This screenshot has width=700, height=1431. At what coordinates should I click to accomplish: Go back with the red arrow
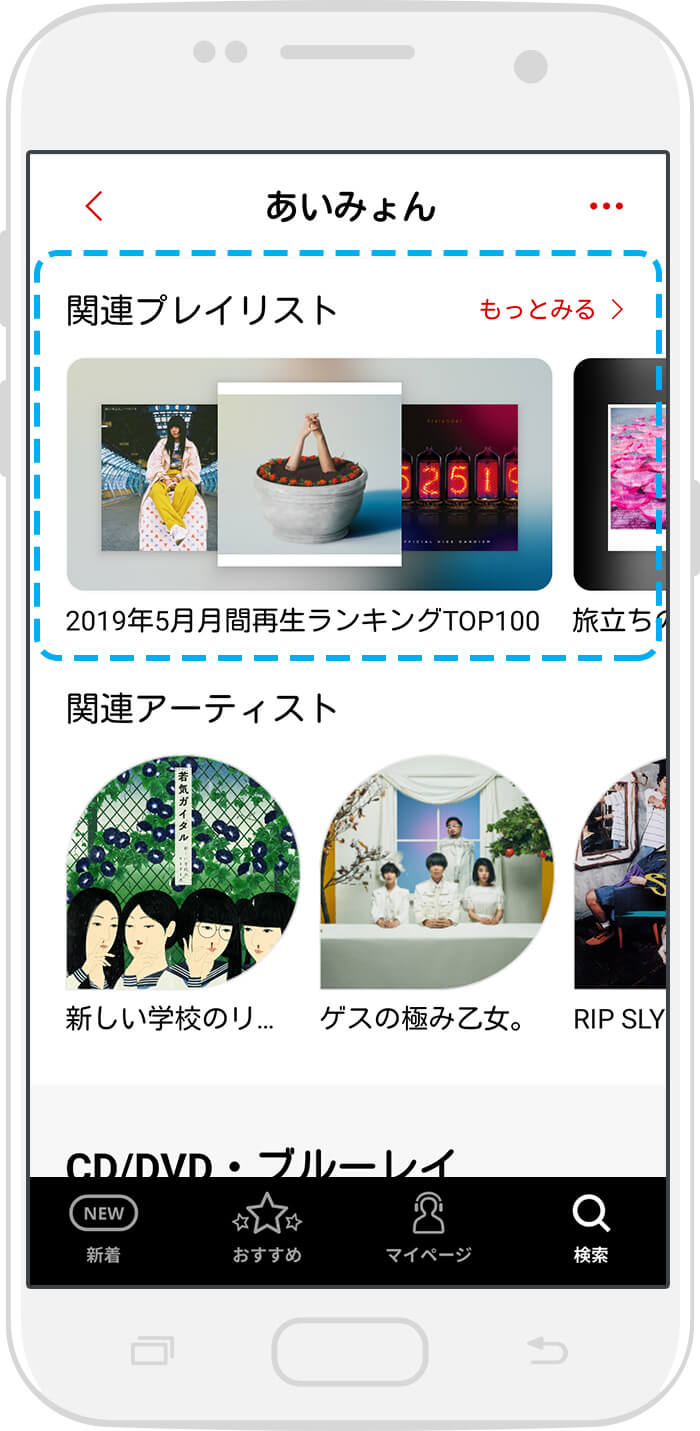click(94, 206)
